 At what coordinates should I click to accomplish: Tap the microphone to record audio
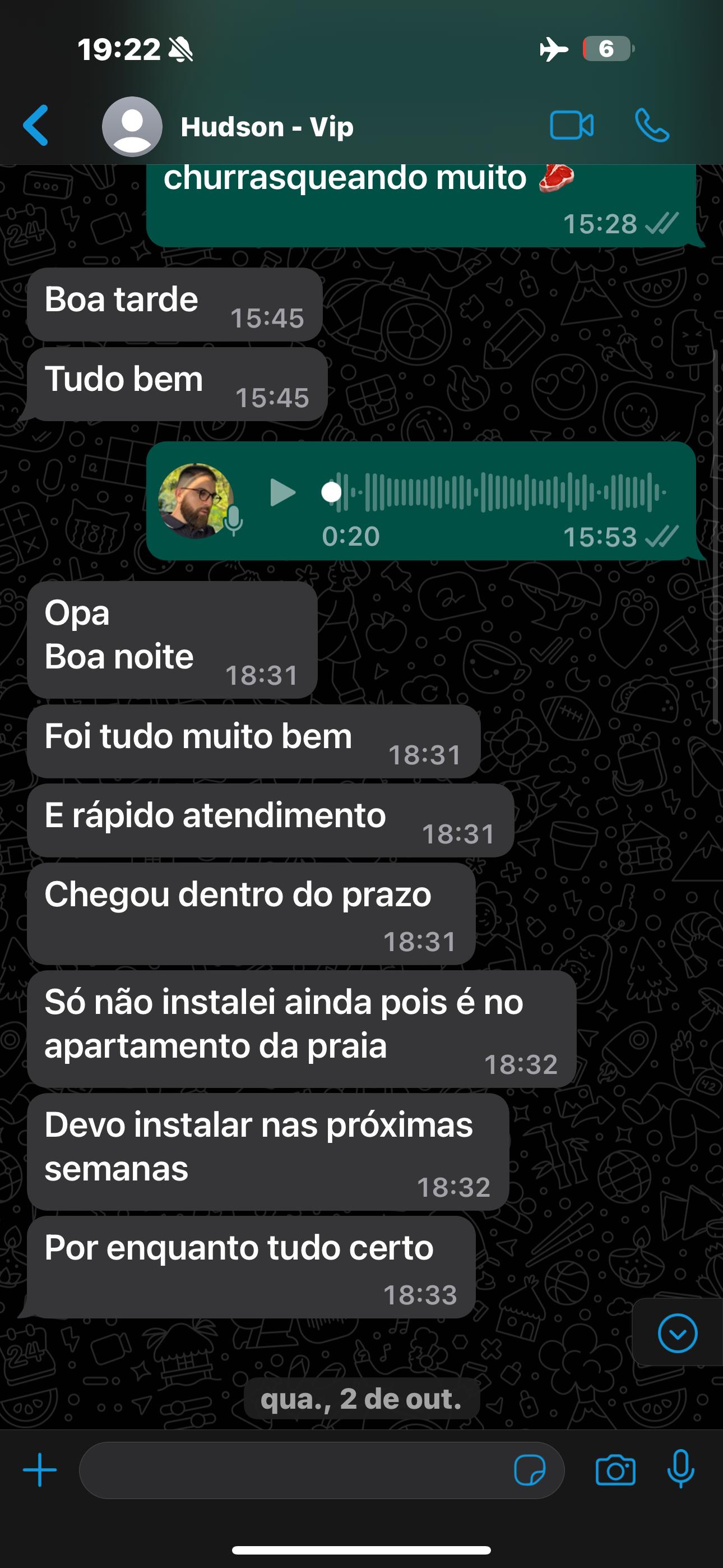[680, 1469]
